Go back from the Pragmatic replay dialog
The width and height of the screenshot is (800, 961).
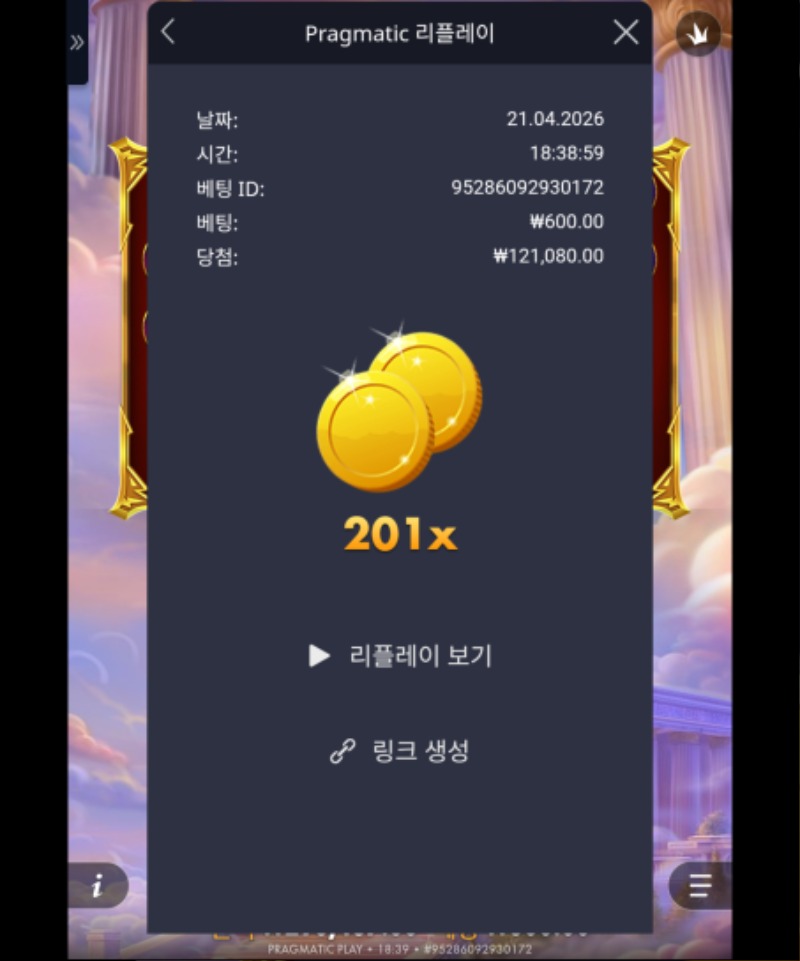point(168,32)
